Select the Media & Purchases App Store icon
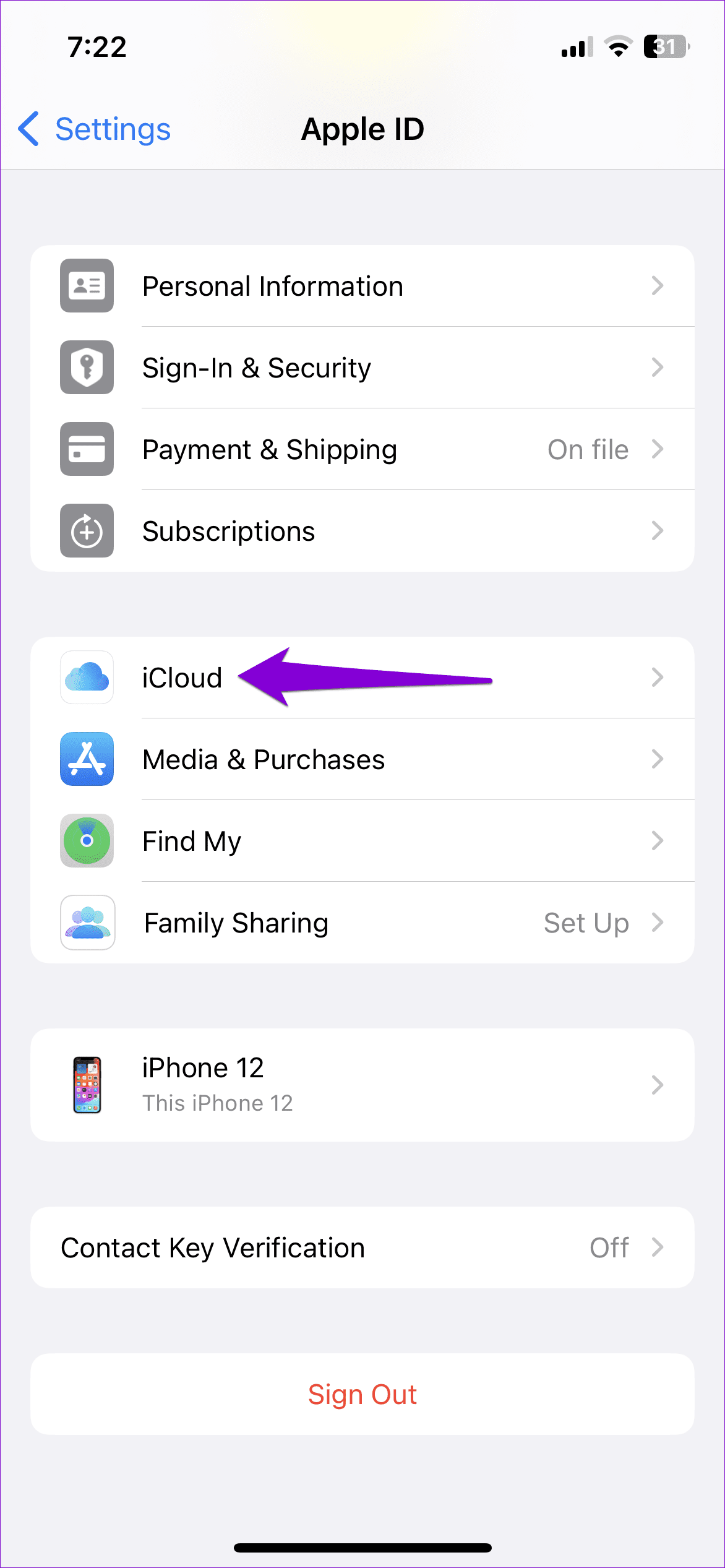Image resolution: width=725 pixels, height=1568 pixels. click(x=87, y=760)
